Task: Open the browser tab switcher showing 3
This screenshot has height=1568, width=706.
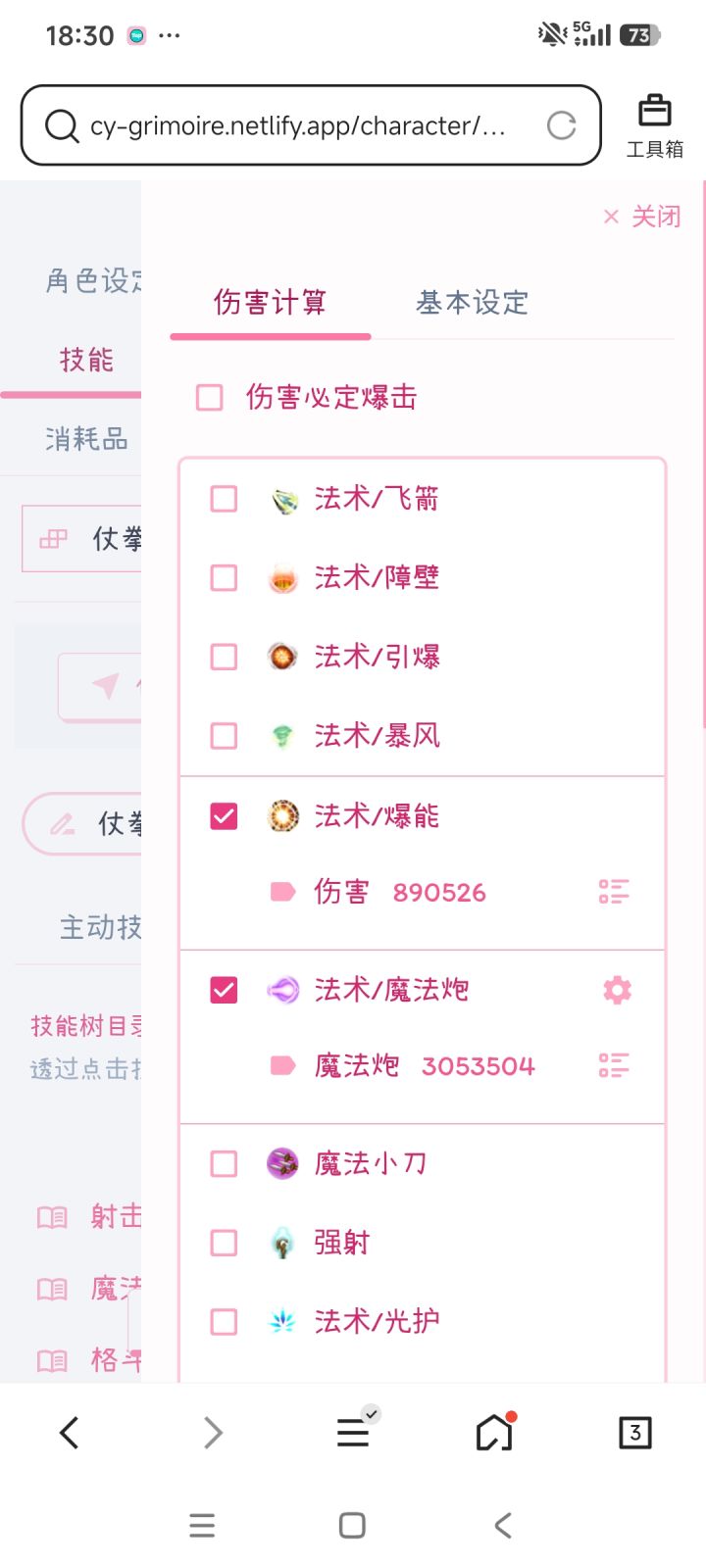Action: 635,1432
